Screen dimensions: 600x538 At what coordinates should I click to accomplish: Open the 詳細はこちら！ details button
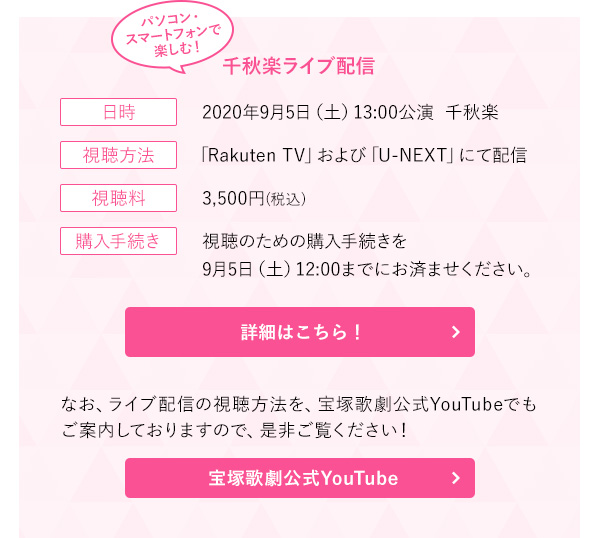300,332
